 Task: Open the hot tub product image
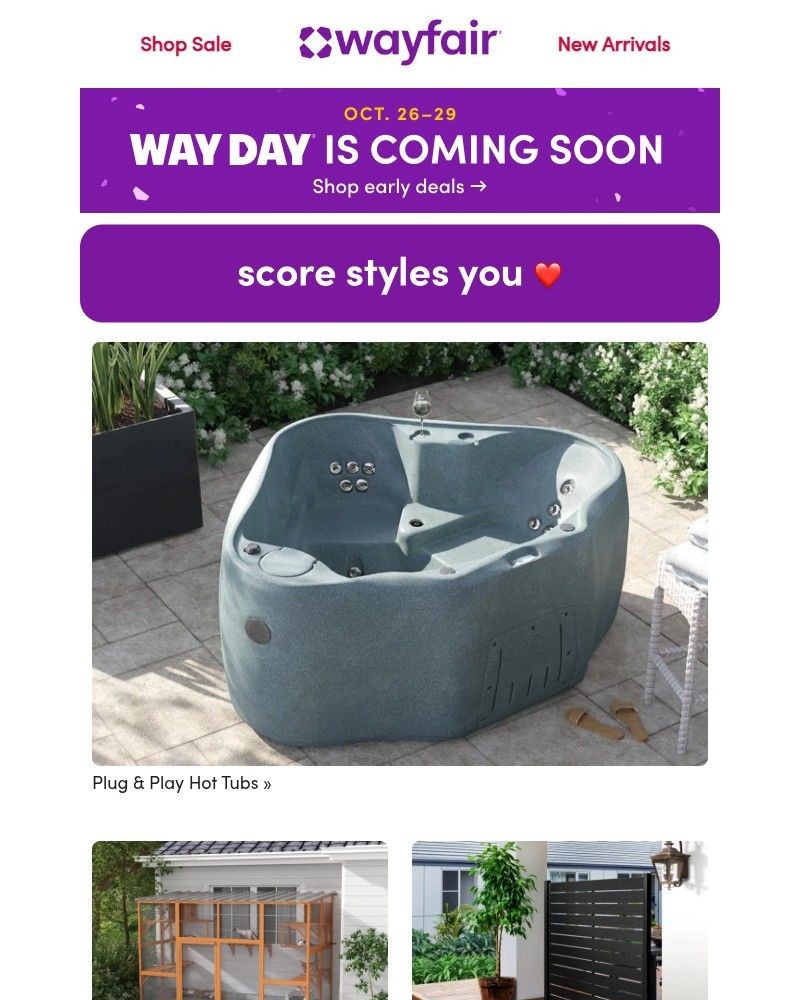tap(400, 554)
